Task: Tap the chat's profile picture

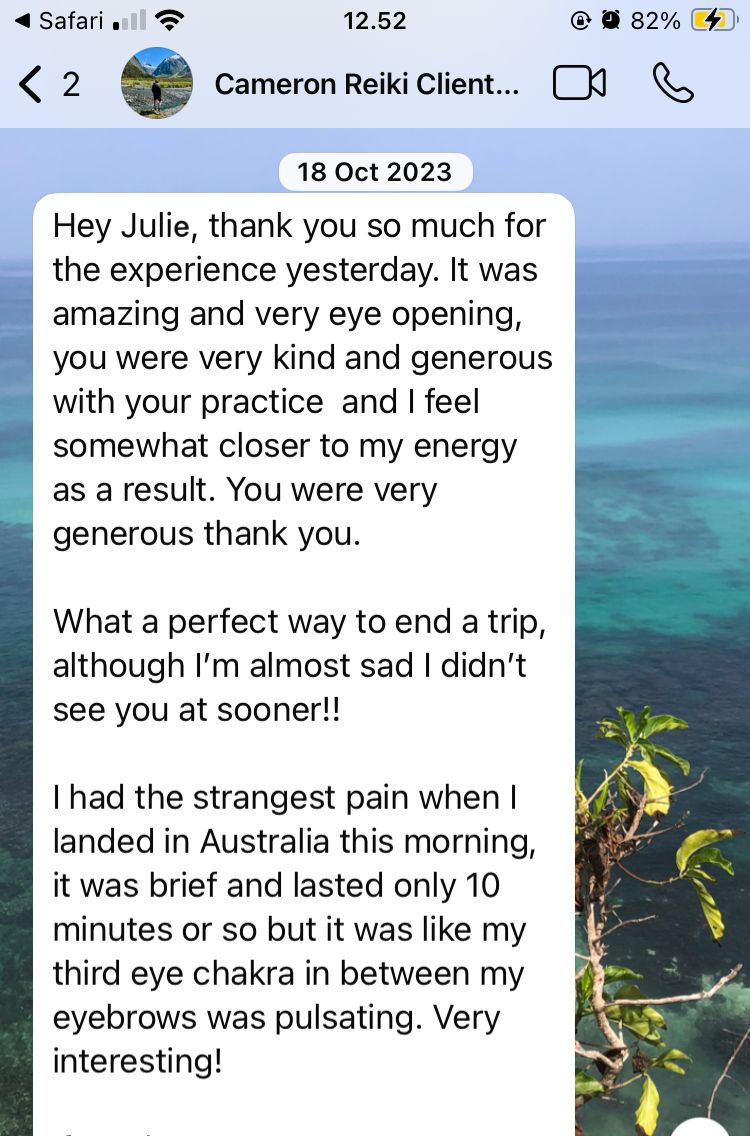Action: coord(157,84)
